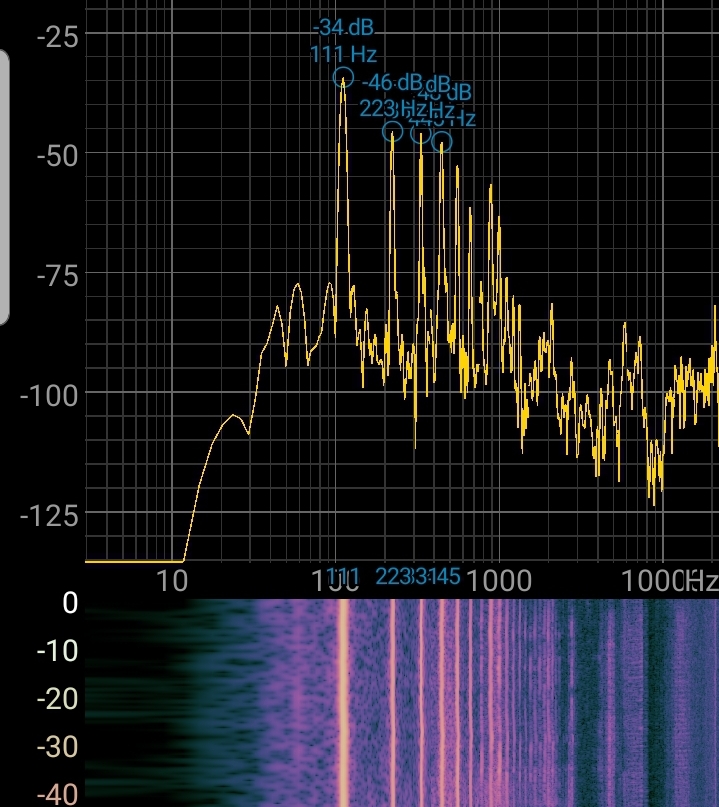This screenshot has width=719, height=807.
Task: Select the 223 Hz peak marker circle
Action: click(x=393, y=131)
